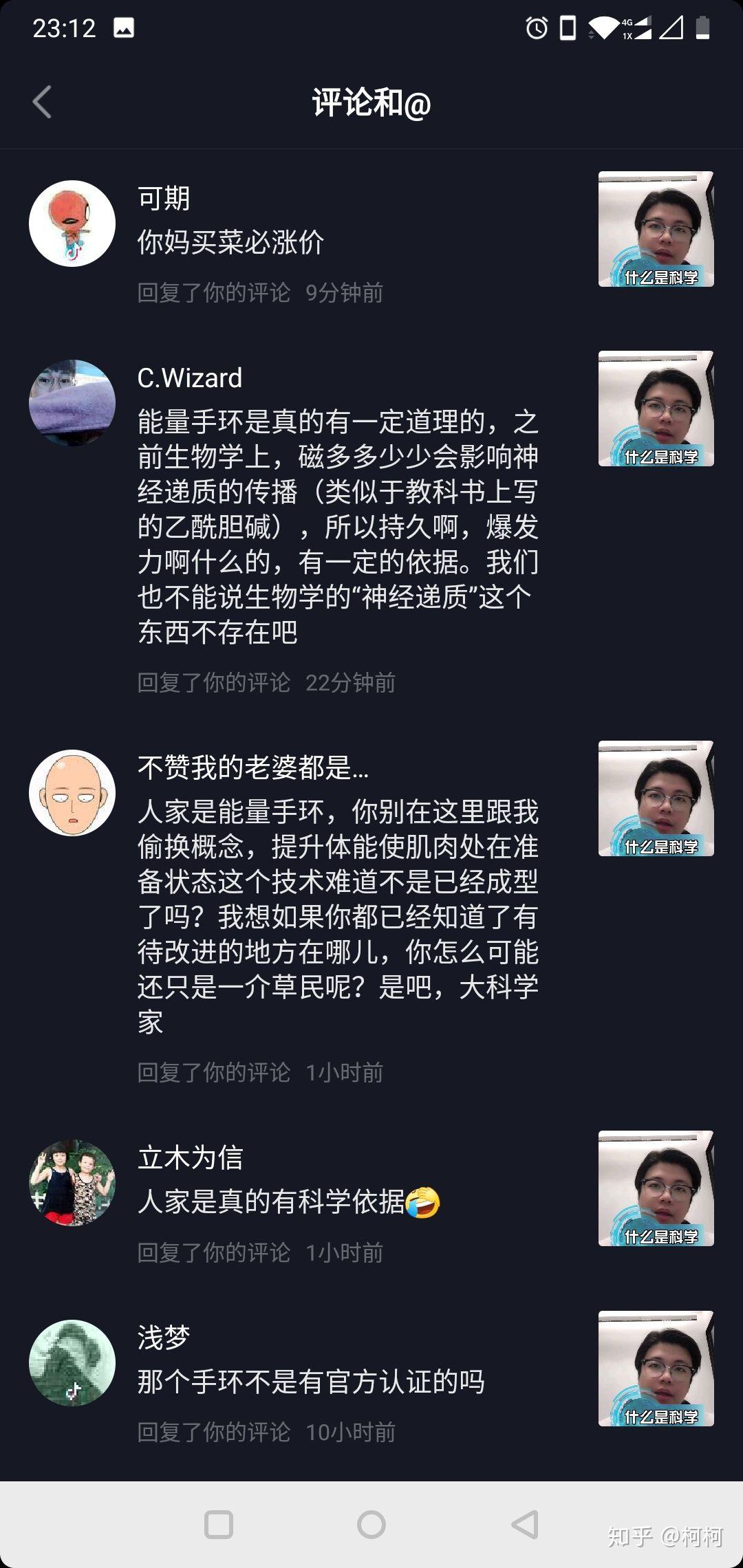The image size is (743, 1568).
Task: Open video thumbnail beside 浅梦's reply
Action: click(656, 1369)
